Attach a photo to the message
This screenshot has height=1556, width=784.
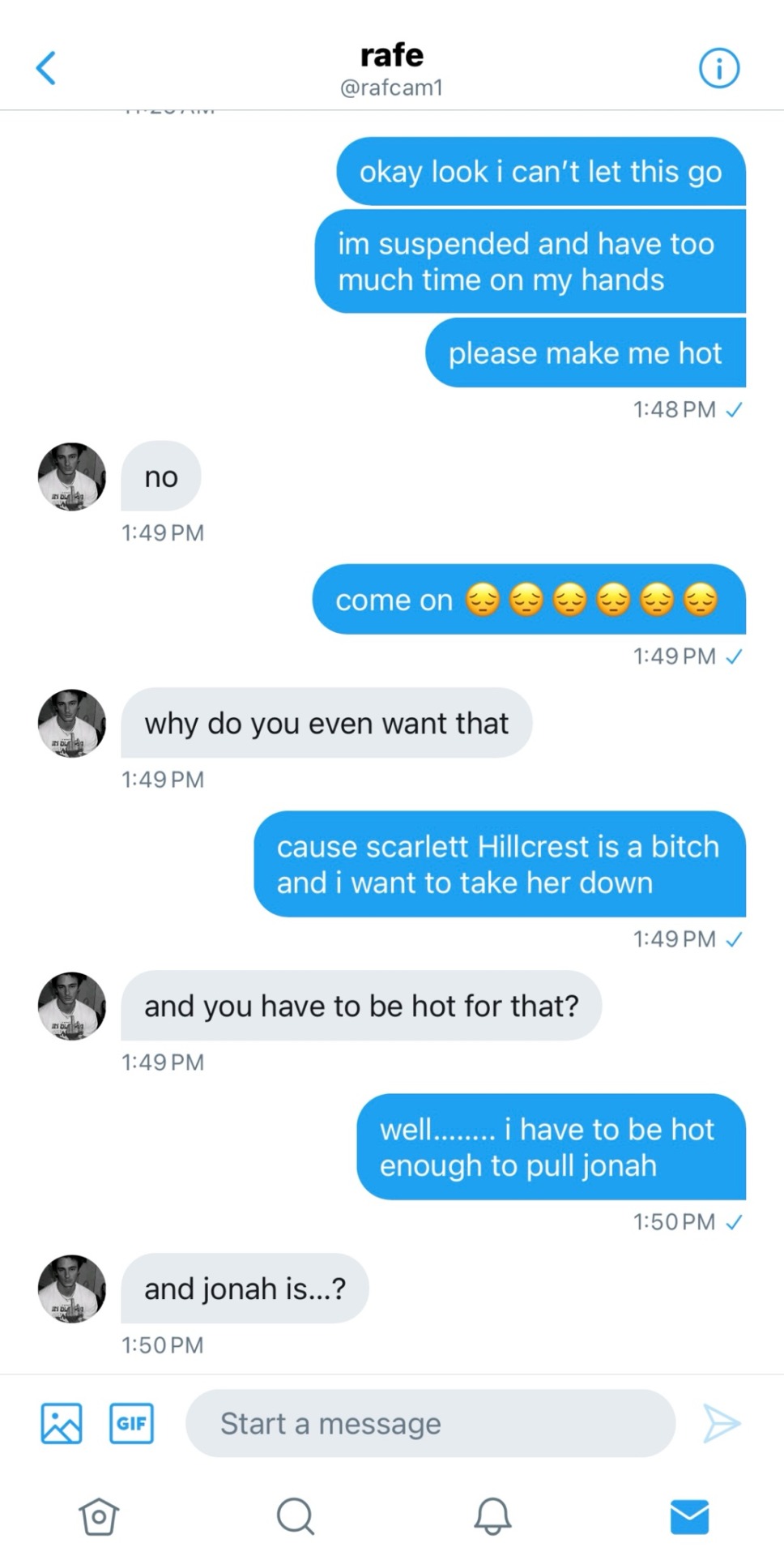pyautogui.click(x=62, y=1423)
